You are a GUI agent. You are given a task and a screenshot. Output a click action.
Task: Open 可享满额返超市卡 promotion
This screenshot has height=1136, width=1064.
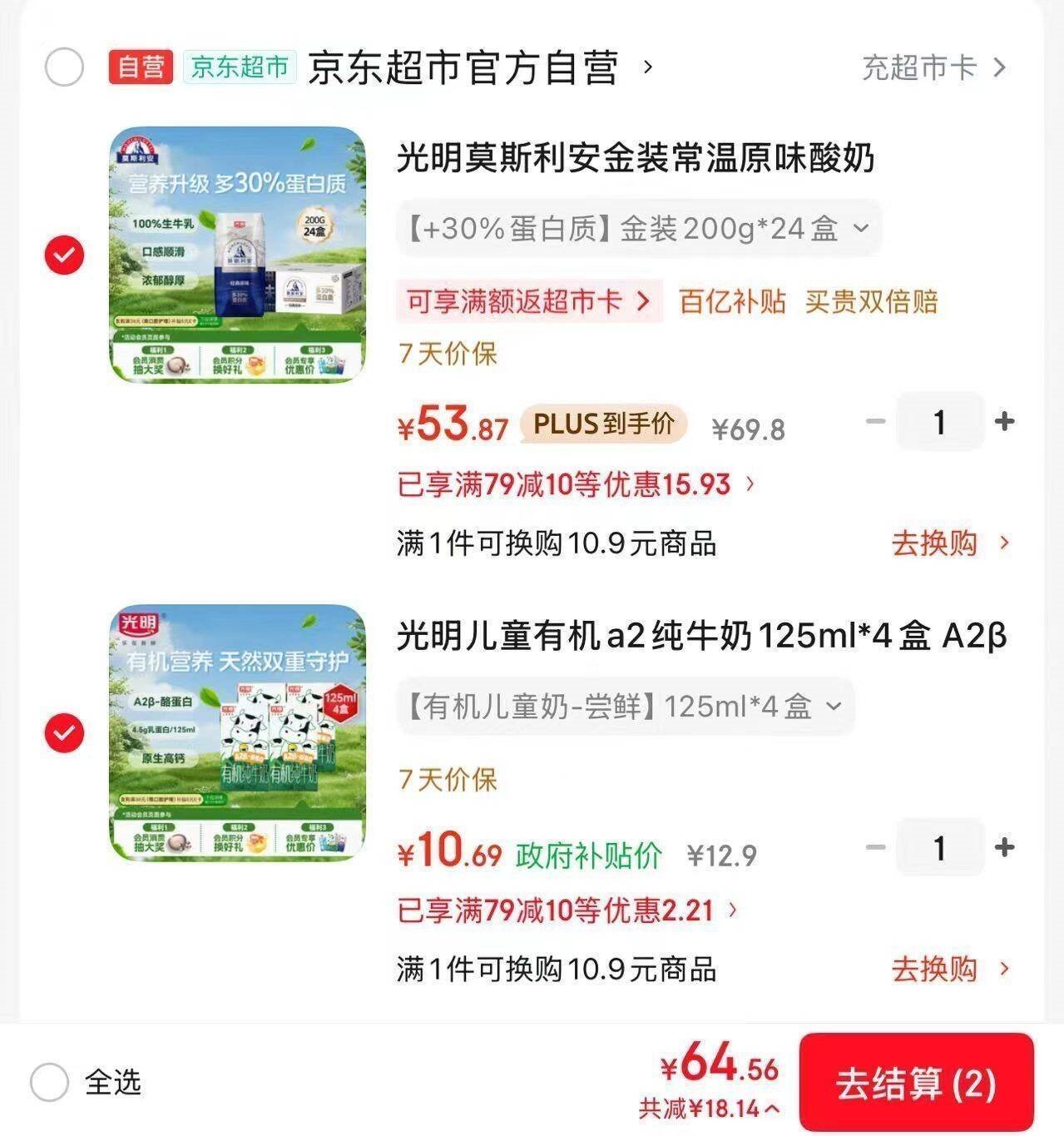pyautogui.click(x=528, y=301)
